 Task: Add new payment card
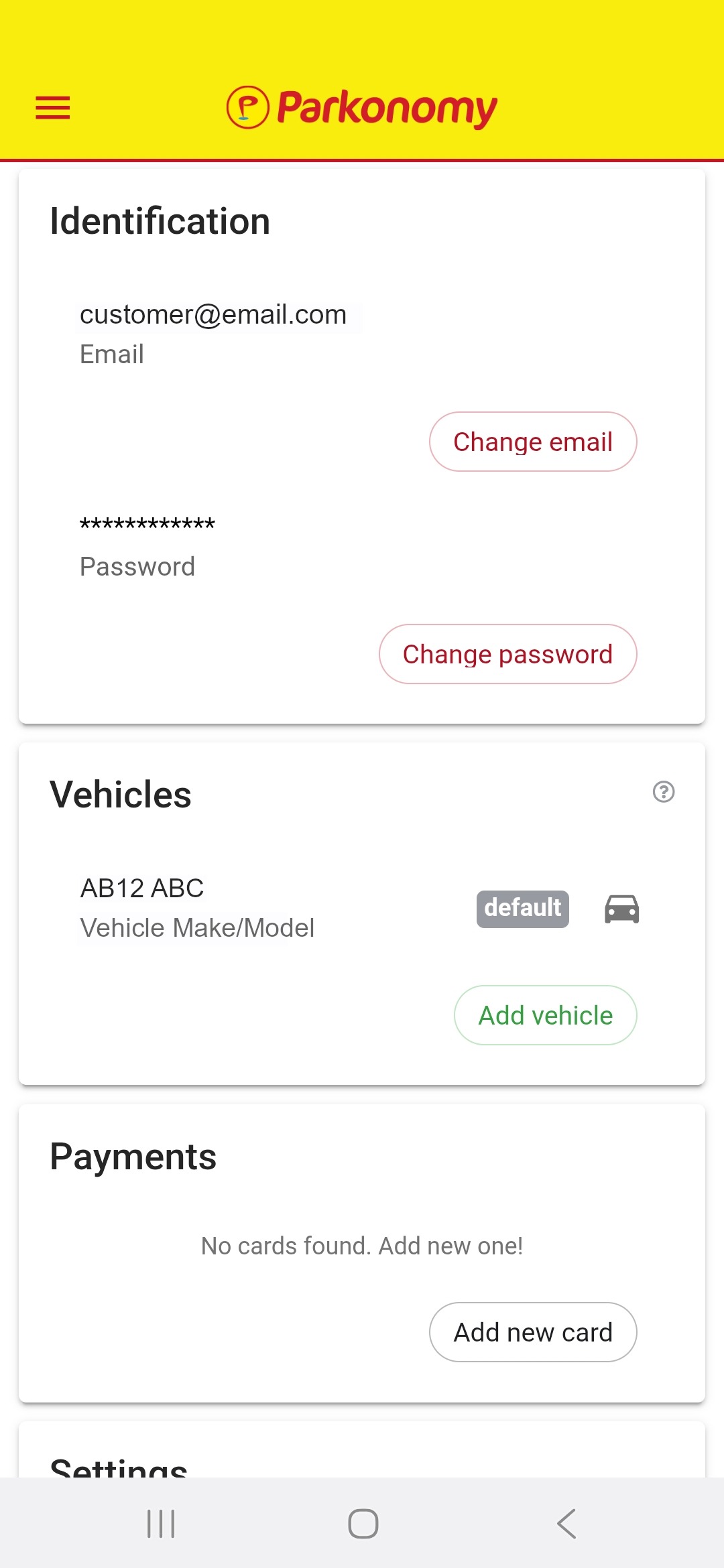[533, 1332]
